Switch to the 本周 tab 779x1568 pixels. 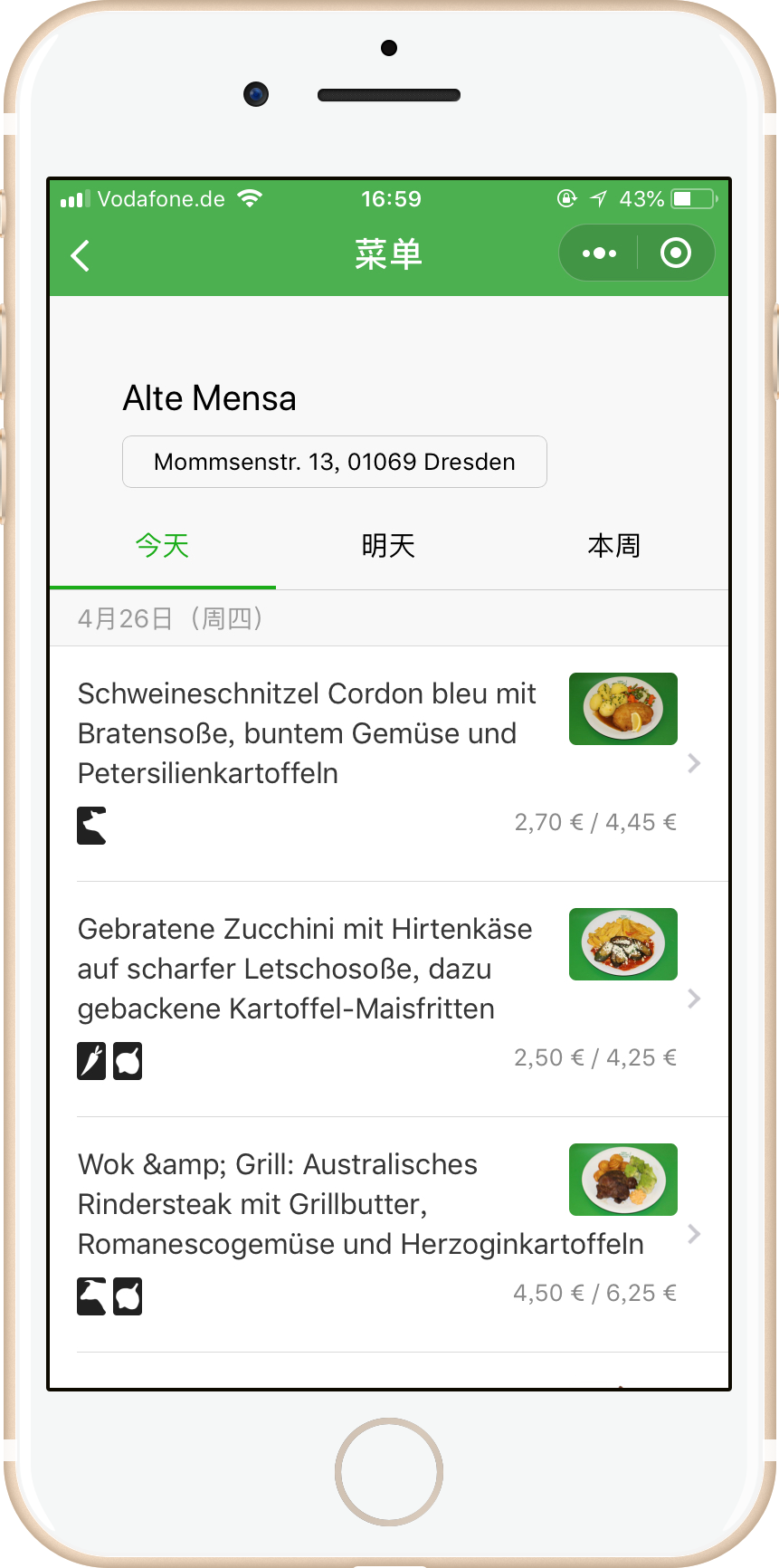(614, 546)
